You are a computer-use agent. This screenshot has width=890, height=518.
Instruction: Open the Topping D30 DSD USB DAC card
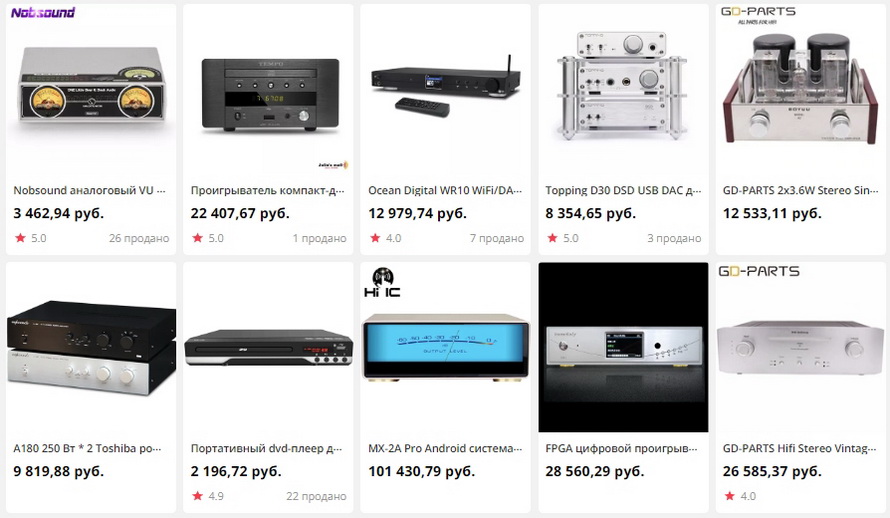tap(622, 189)
